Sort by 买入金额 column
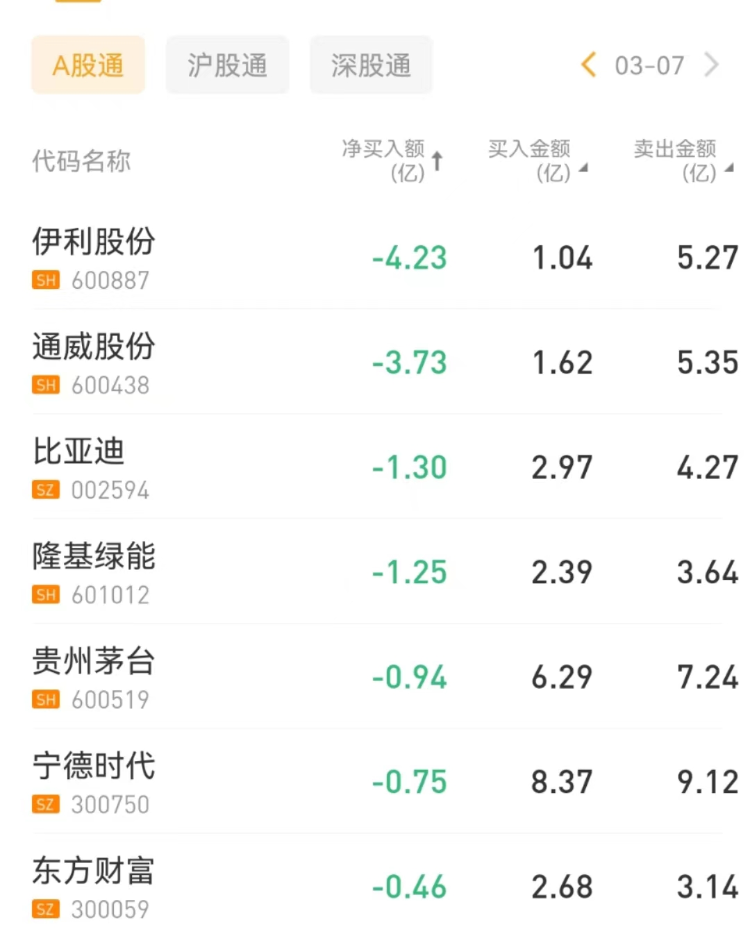Screen dimensions: 750x936 pyautogui.click(x=536, y=160)
